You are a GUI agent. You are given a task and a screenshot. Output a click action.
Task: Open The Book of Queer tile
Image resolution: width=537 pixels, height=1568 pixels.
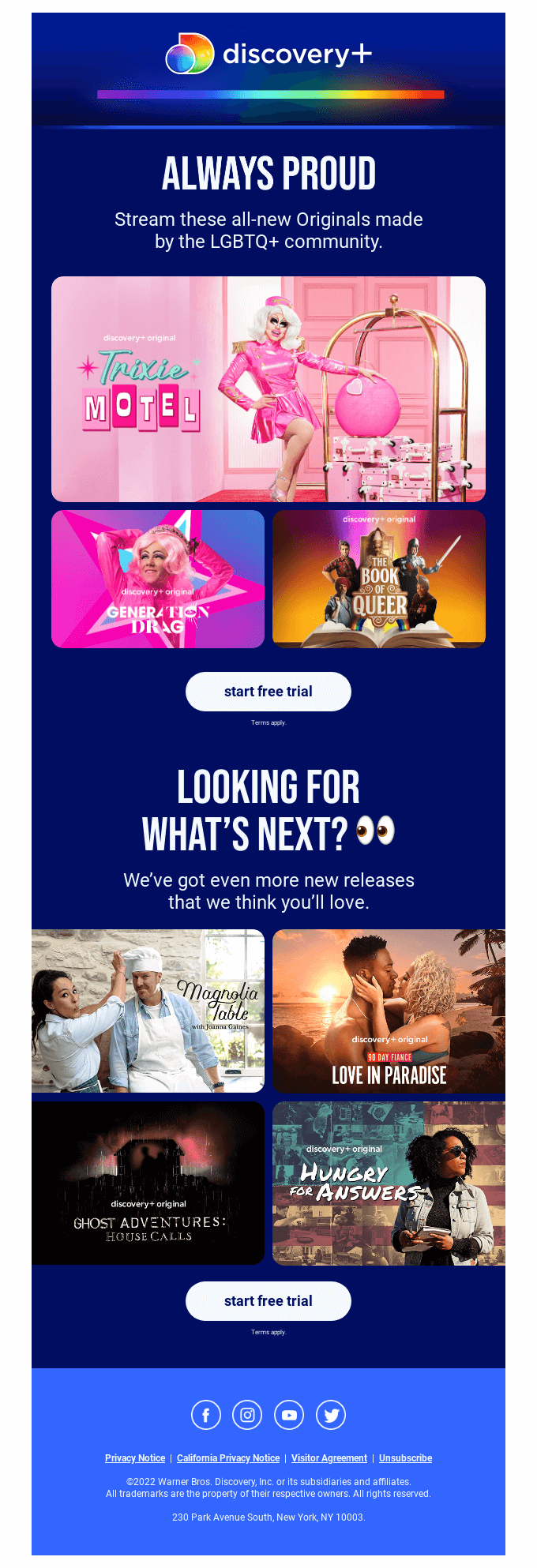(x=379, y=579)
